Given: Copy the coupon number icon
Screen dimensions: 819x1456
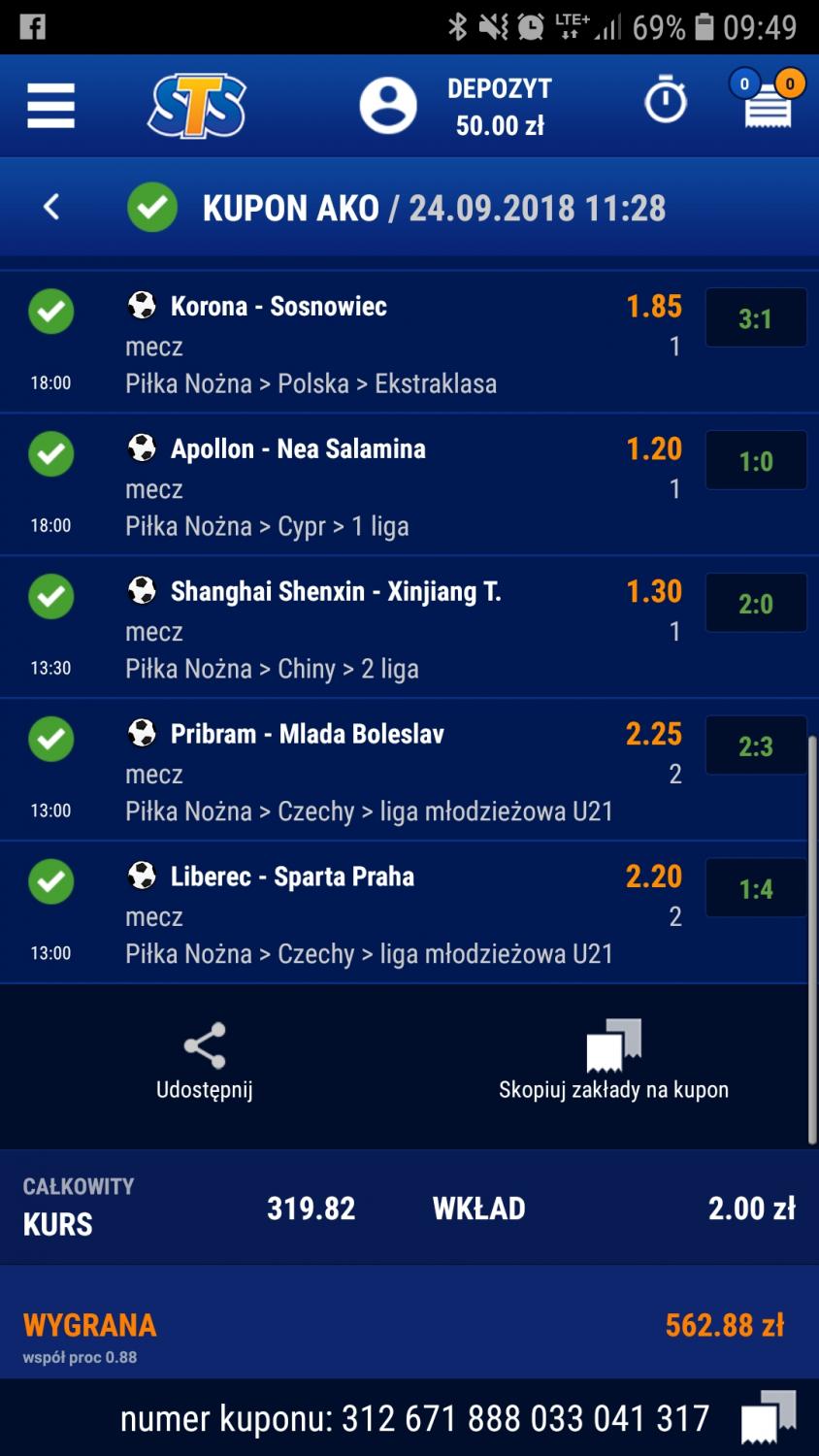Looking at the screenshot, I should click(x=769, y=1417).
